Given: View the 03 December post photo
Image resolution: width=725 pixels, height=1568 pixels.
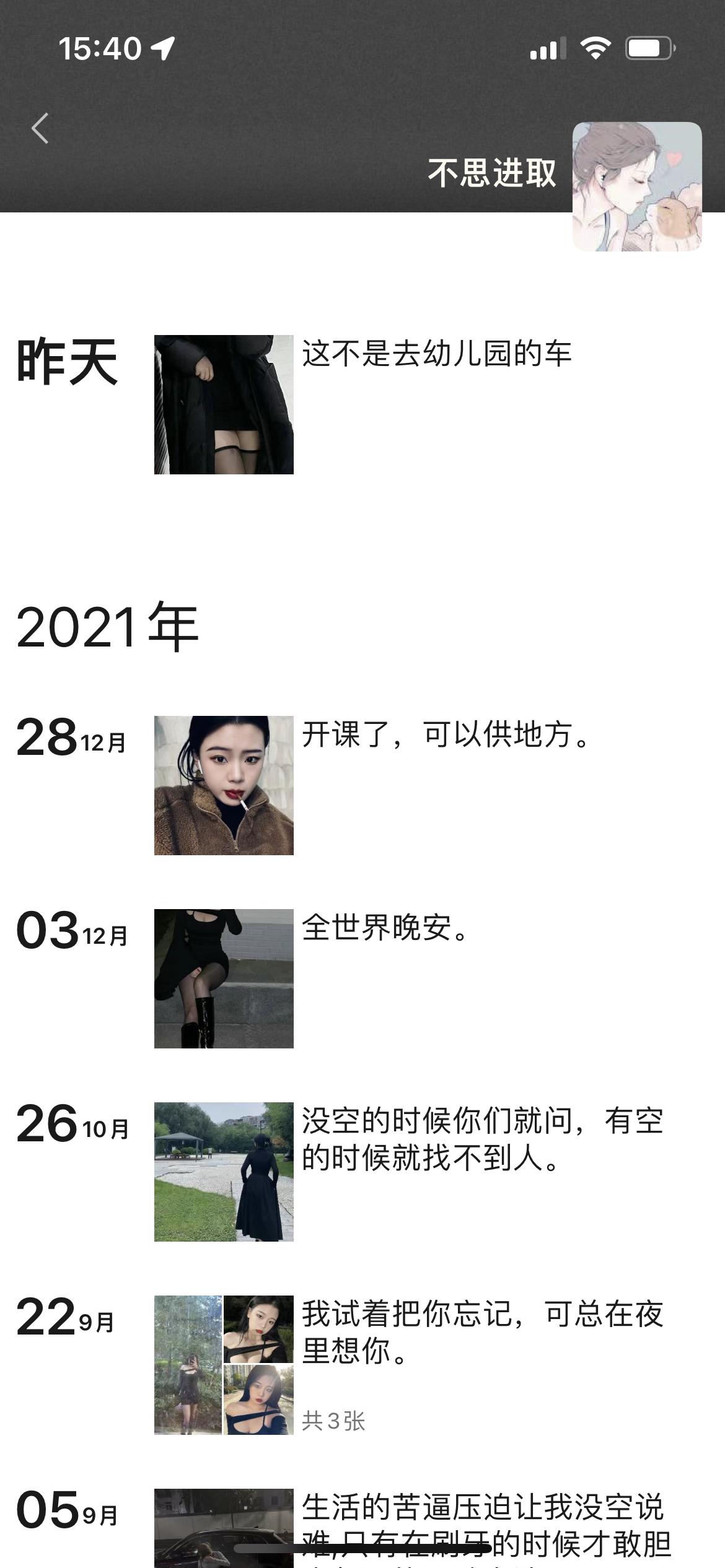Looking at the screenshot, I should coord(224,978).
